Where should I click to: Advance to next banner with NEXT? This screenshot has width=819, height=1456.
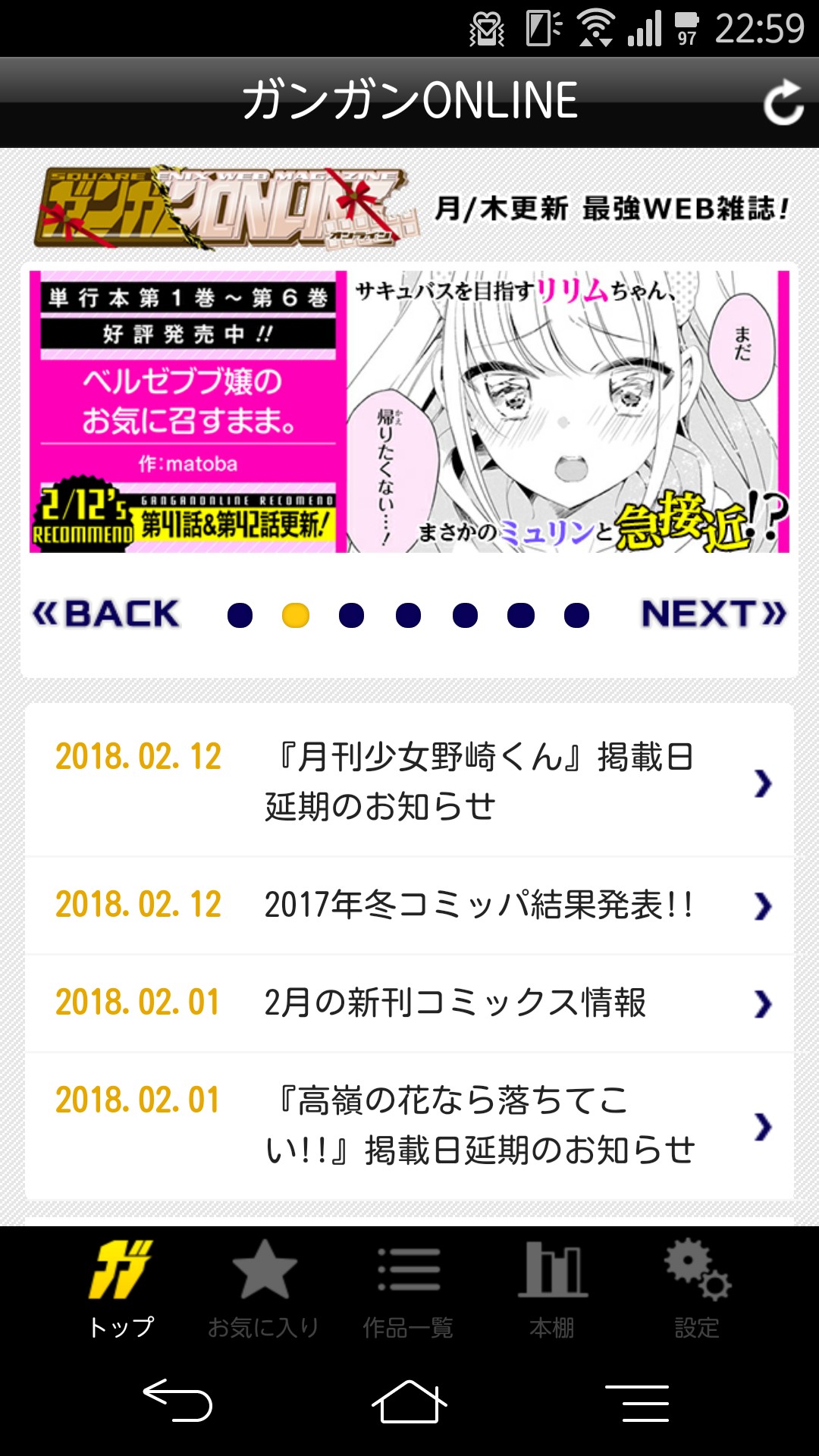(713, 614)
